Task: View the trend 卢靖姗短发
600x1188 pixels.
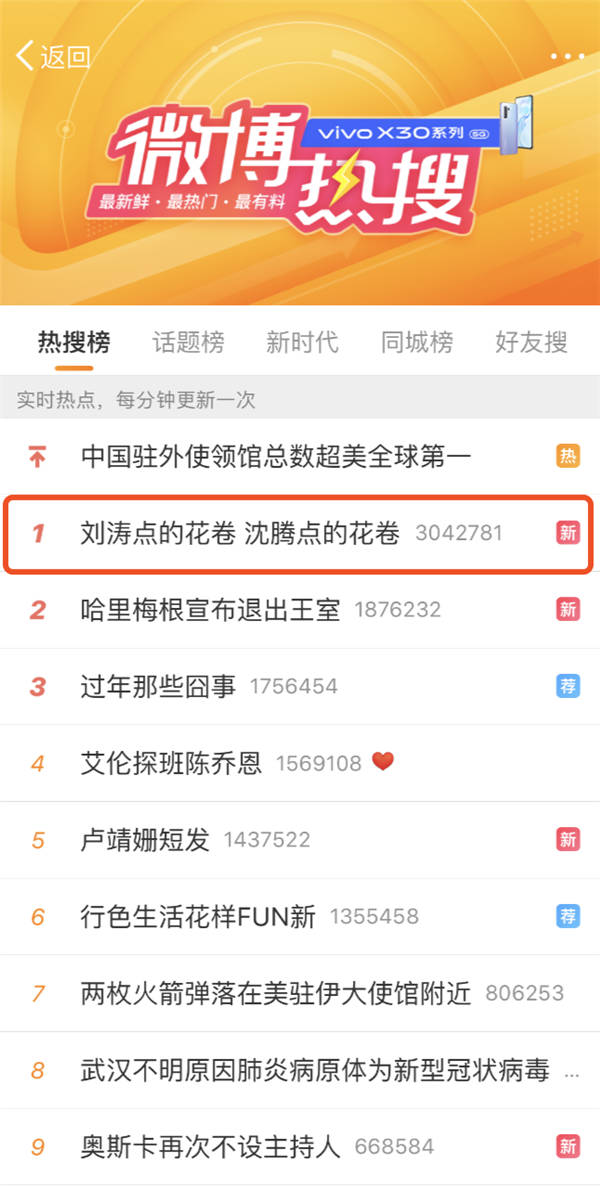Action: coord(300,840)
